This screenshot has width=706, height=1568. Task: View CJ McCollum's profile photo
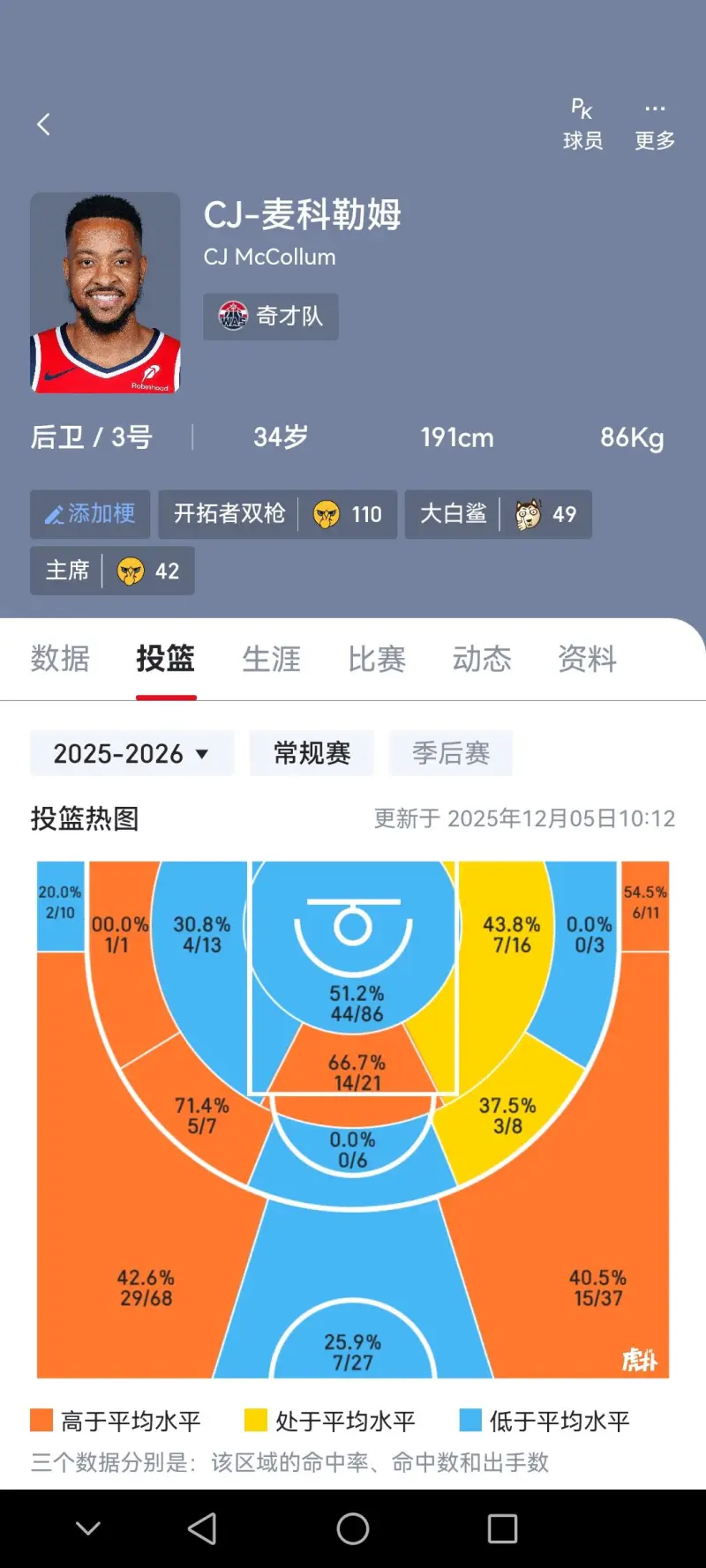[105, 293]
